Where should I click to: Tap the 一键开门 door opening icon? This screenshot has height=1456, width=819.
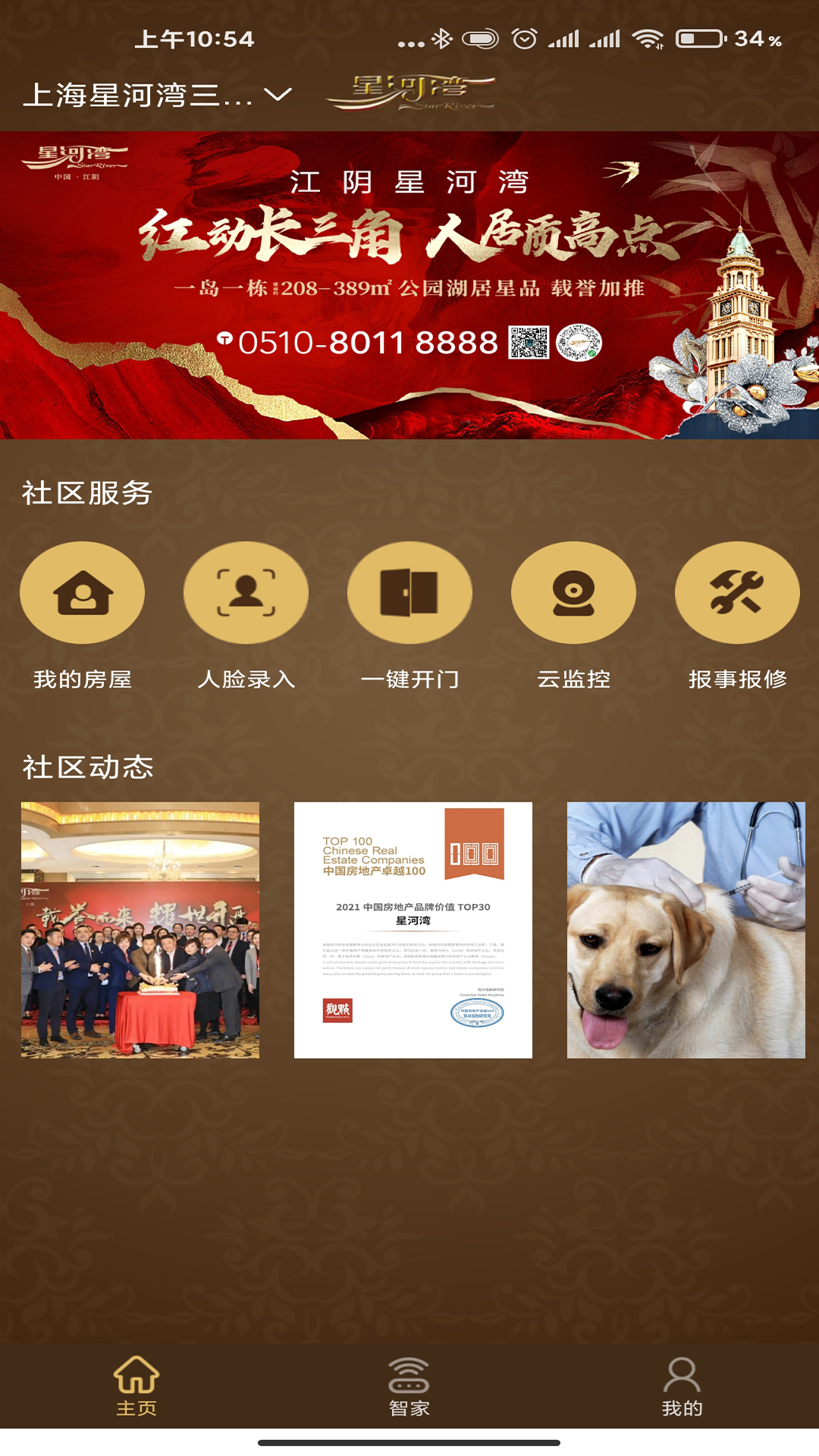point(409,594)
